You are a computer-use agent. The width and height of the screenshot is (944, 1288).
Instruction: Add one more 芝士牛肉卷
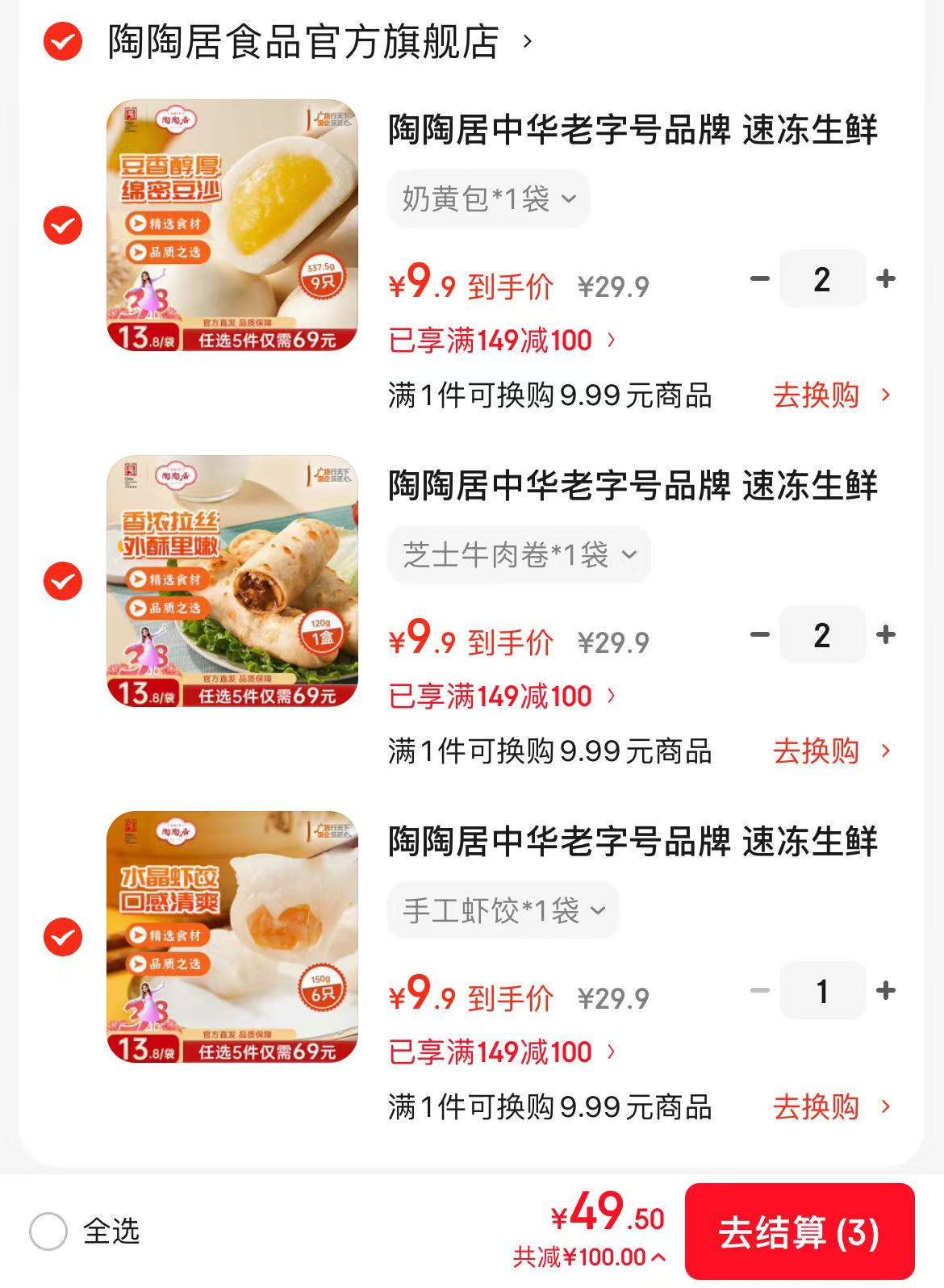click(x=886, y=635)
